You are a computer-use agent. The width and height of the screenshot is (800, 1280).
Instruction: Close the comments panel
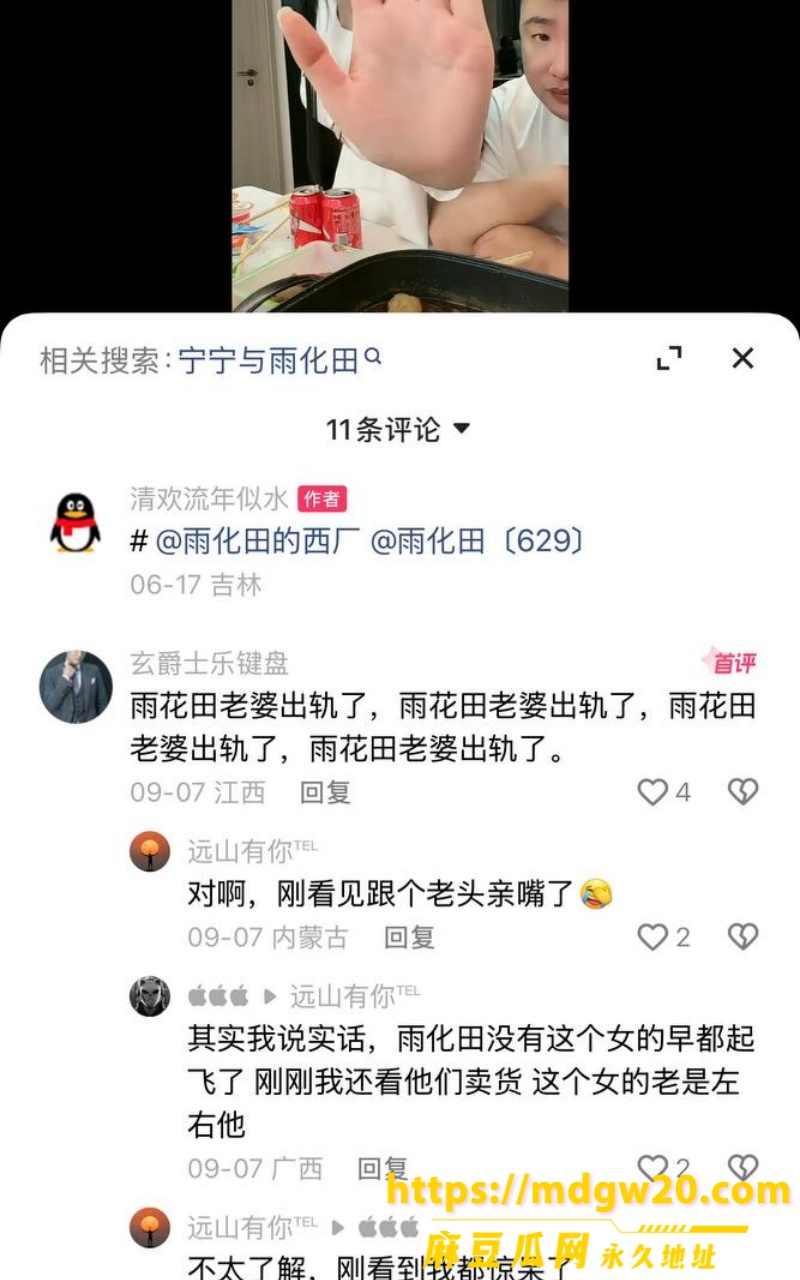(x=742, y=358)
